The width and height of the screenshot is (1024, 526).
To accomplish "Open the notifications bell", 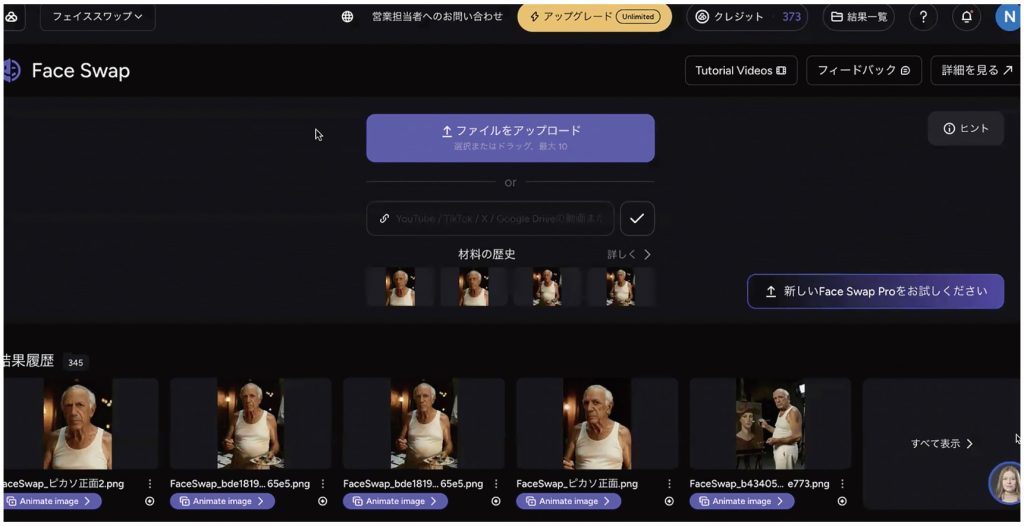I will tap(966, 17).
